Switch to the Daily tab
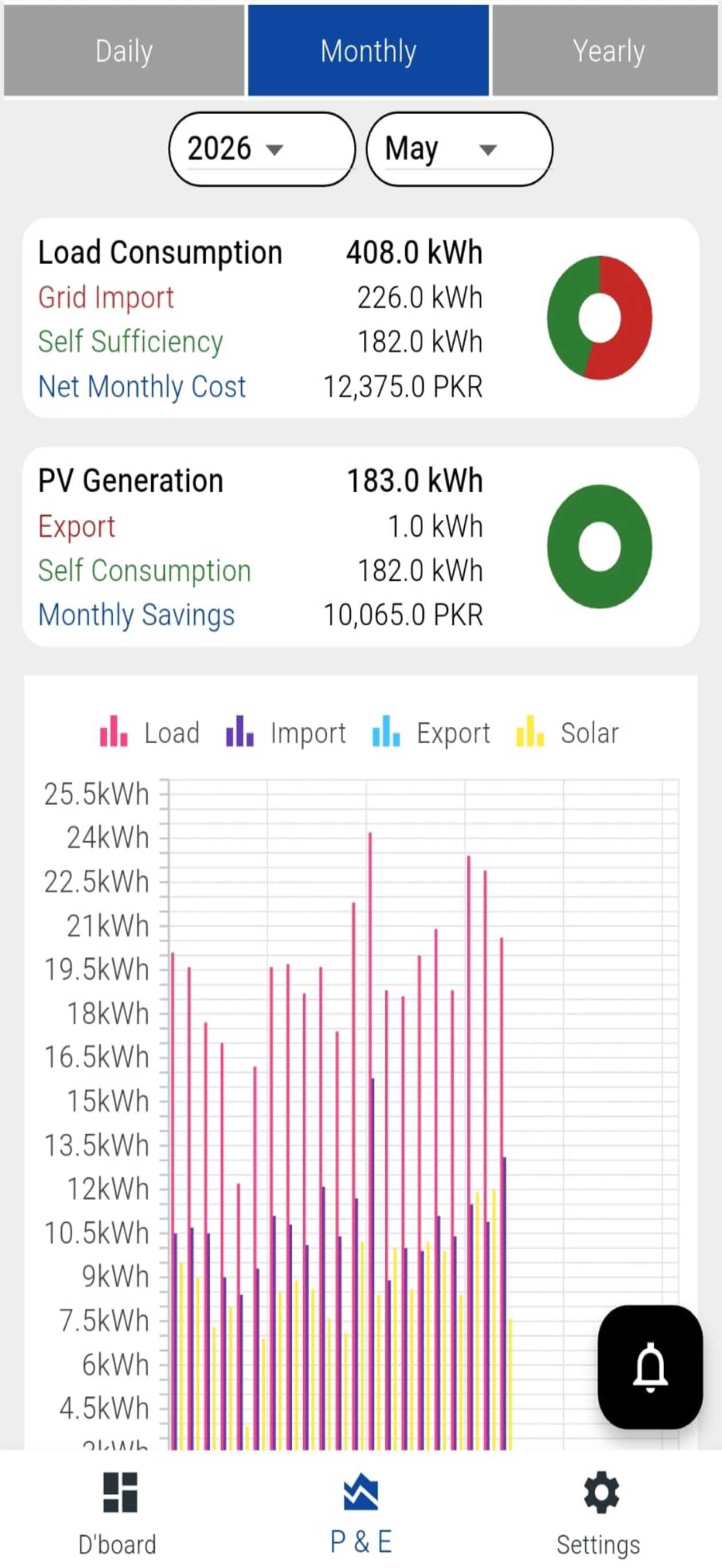Image resolution: width=722 pixels, height=1568 pixels. coord(124,50)
